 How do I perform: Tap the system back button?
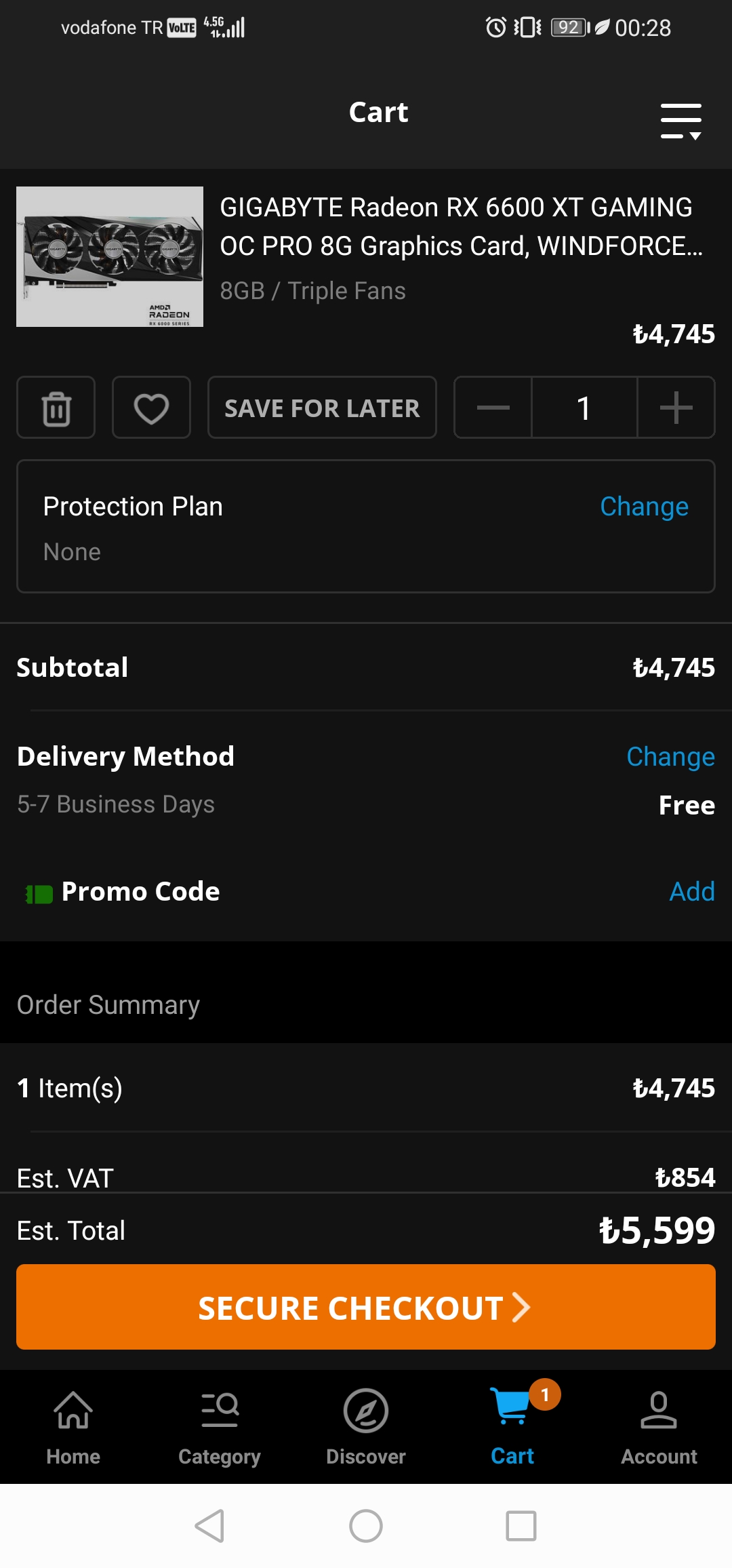[x=209, y=1526]
